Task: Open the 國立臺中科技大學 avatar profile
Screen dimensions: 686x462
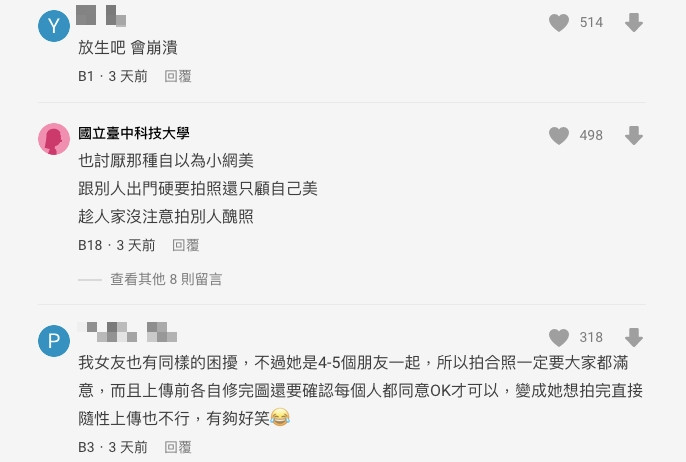Action: coord(54,139)
